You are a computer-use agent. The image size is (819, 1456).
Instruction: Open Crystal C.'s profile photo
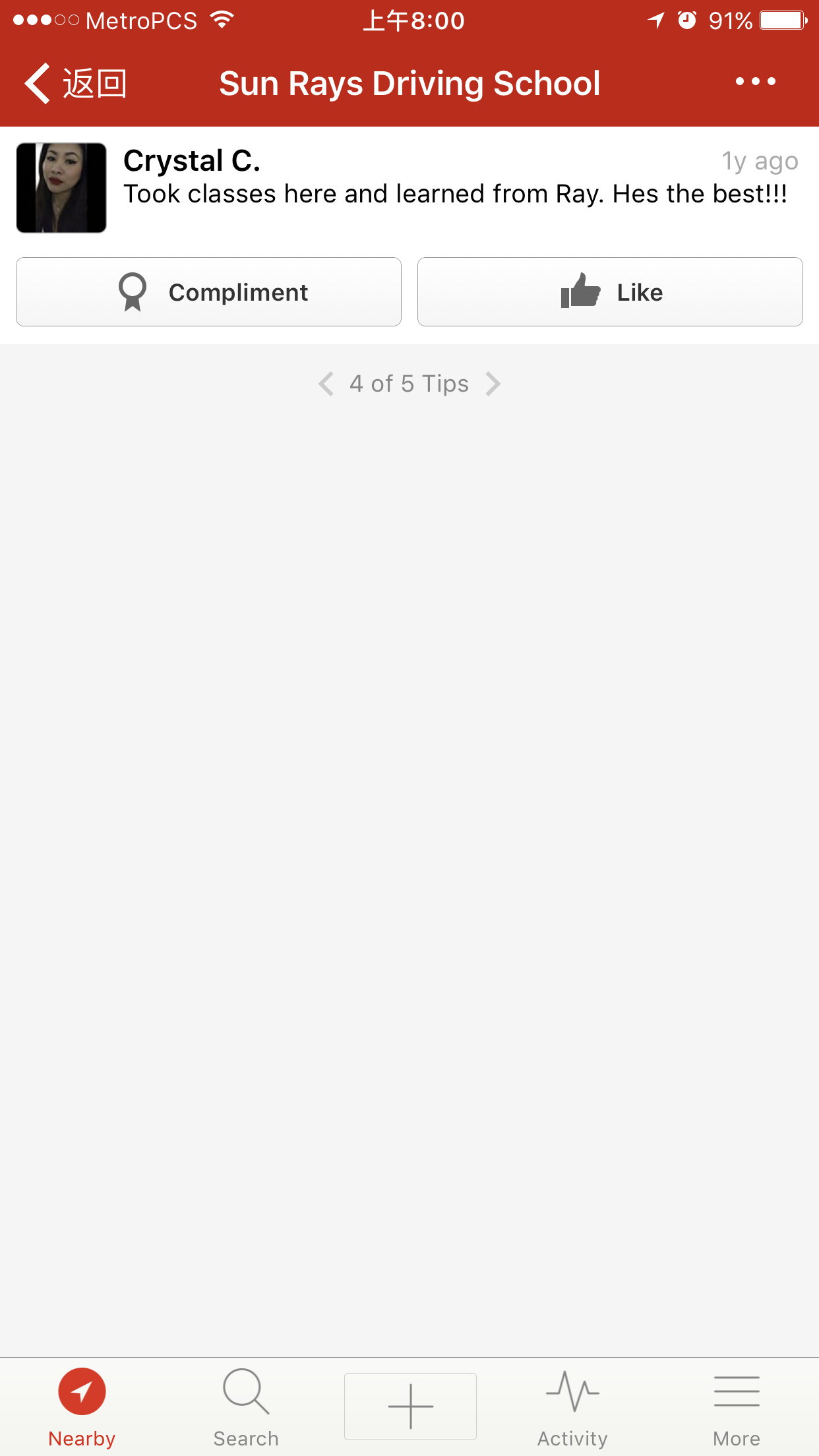pyautogui.click(x=61, y=188)
